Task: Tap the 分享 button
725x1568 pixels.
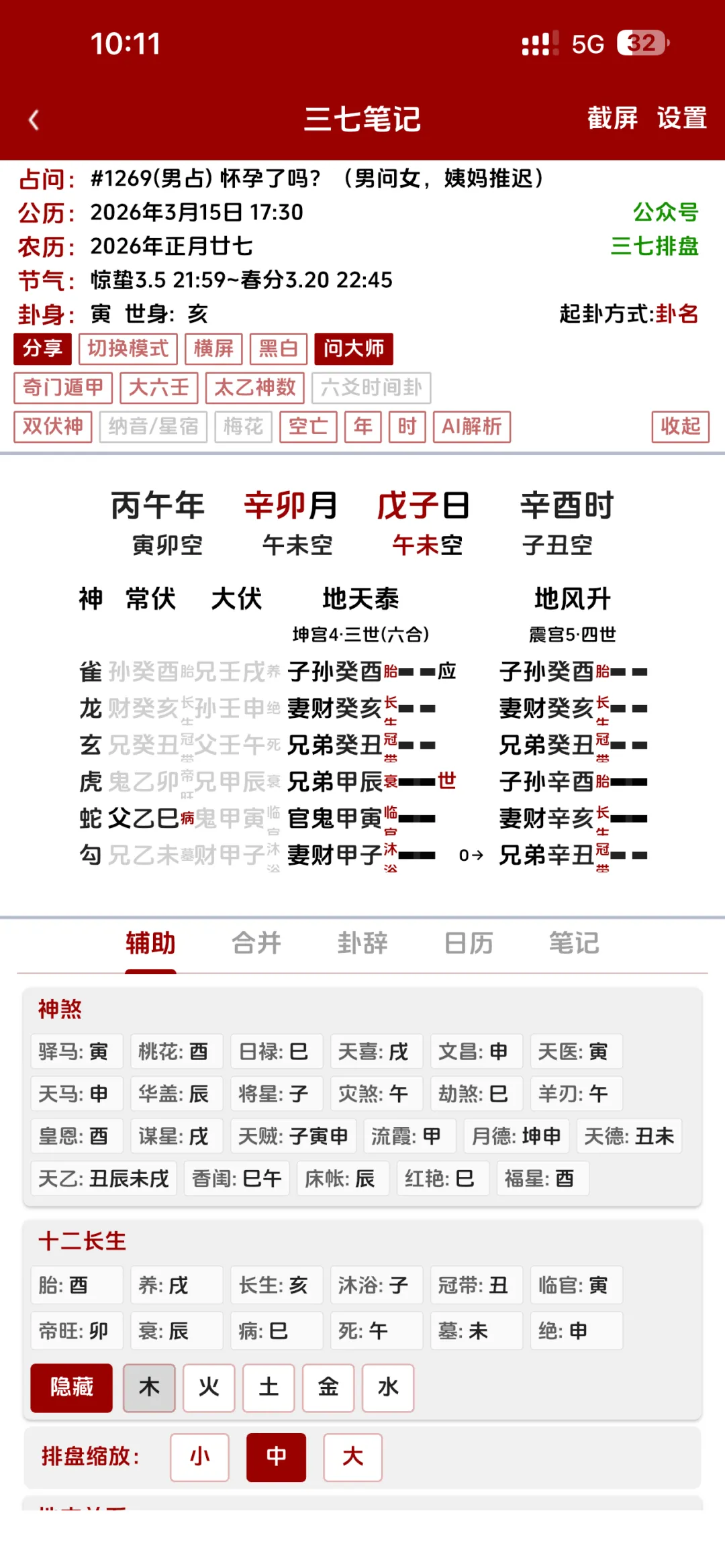Action: coord(43,349)
